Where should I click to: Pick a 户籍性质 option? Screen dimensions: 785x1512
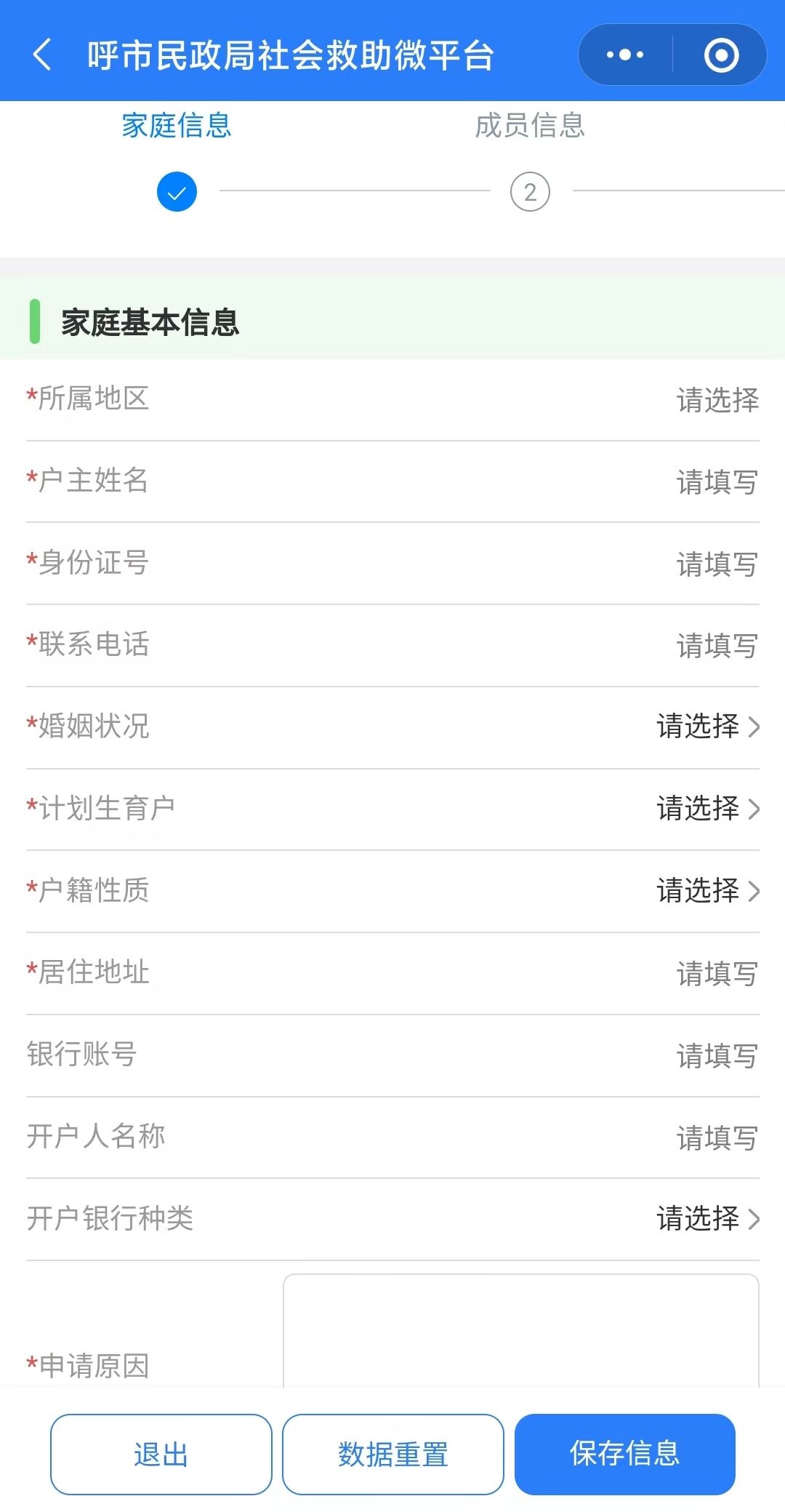pyautogui.click(x=707, y=891)
